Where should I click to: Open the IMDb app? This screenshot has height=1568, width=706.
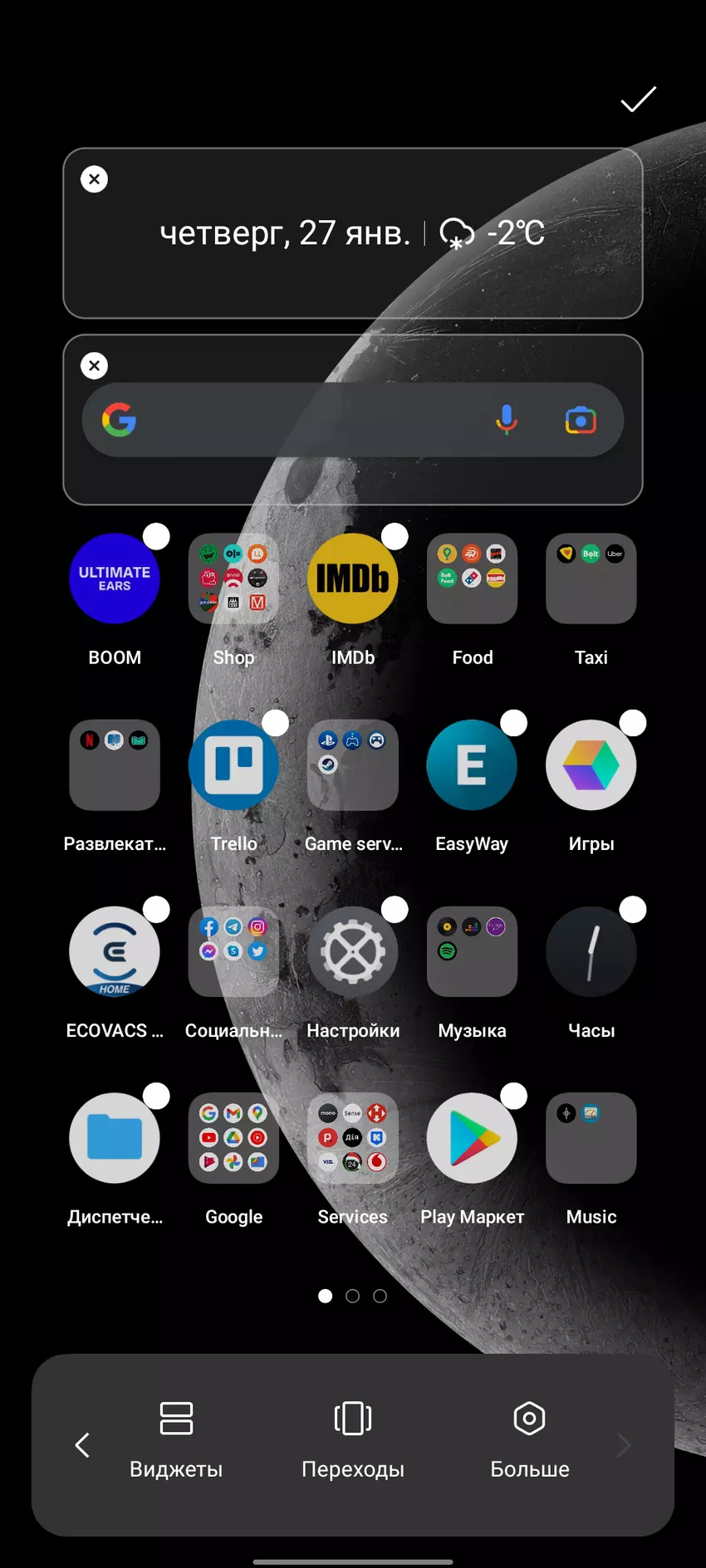pos(352,579)
